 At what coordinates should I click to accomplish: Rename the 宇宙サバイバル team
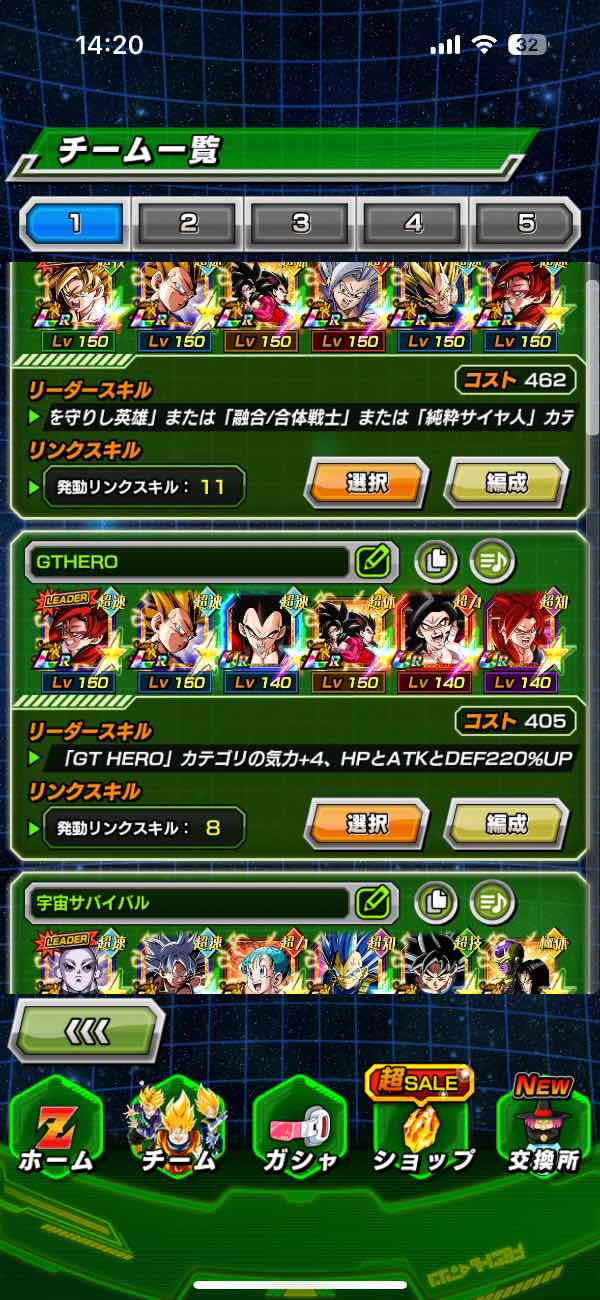click(x=373, y=903)
